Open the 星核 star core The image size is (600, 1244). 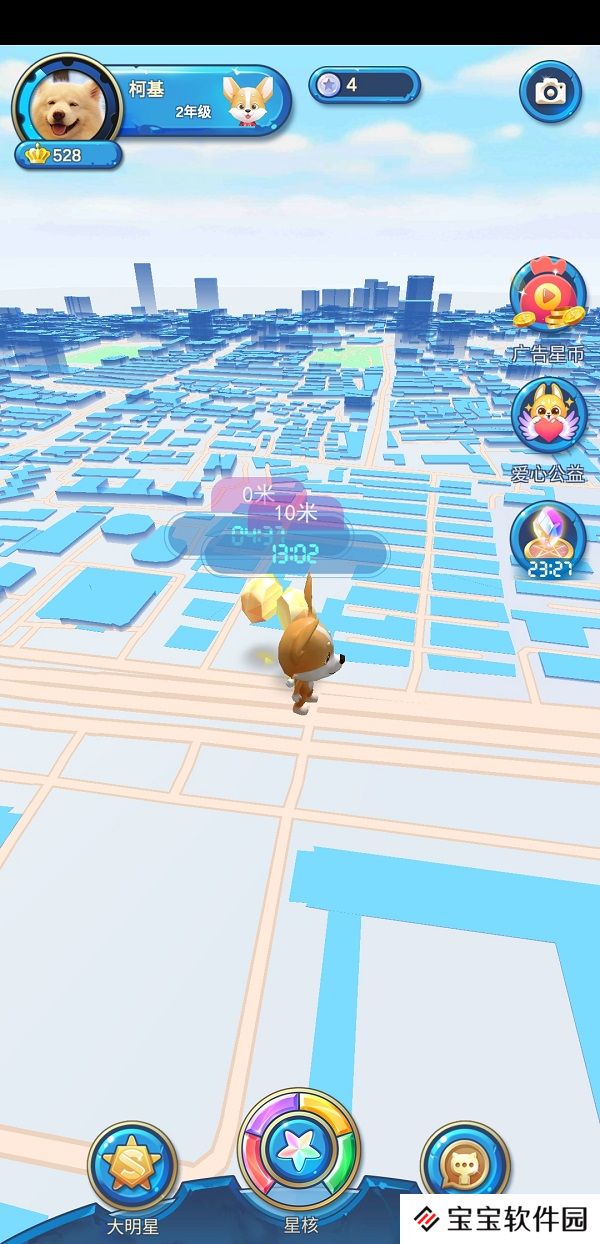299,1150
